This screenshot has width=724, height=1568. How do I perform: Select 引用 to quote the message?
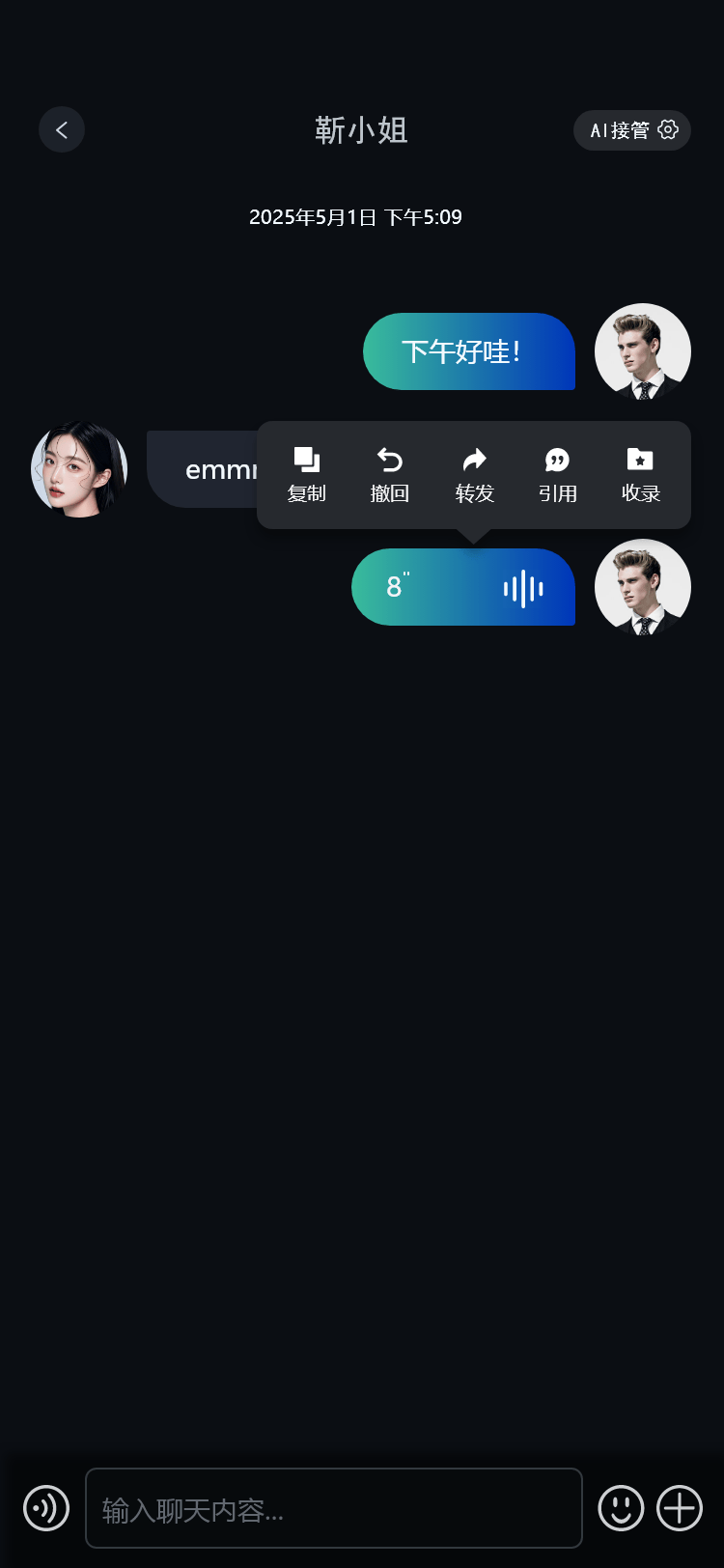pos(557,475)
